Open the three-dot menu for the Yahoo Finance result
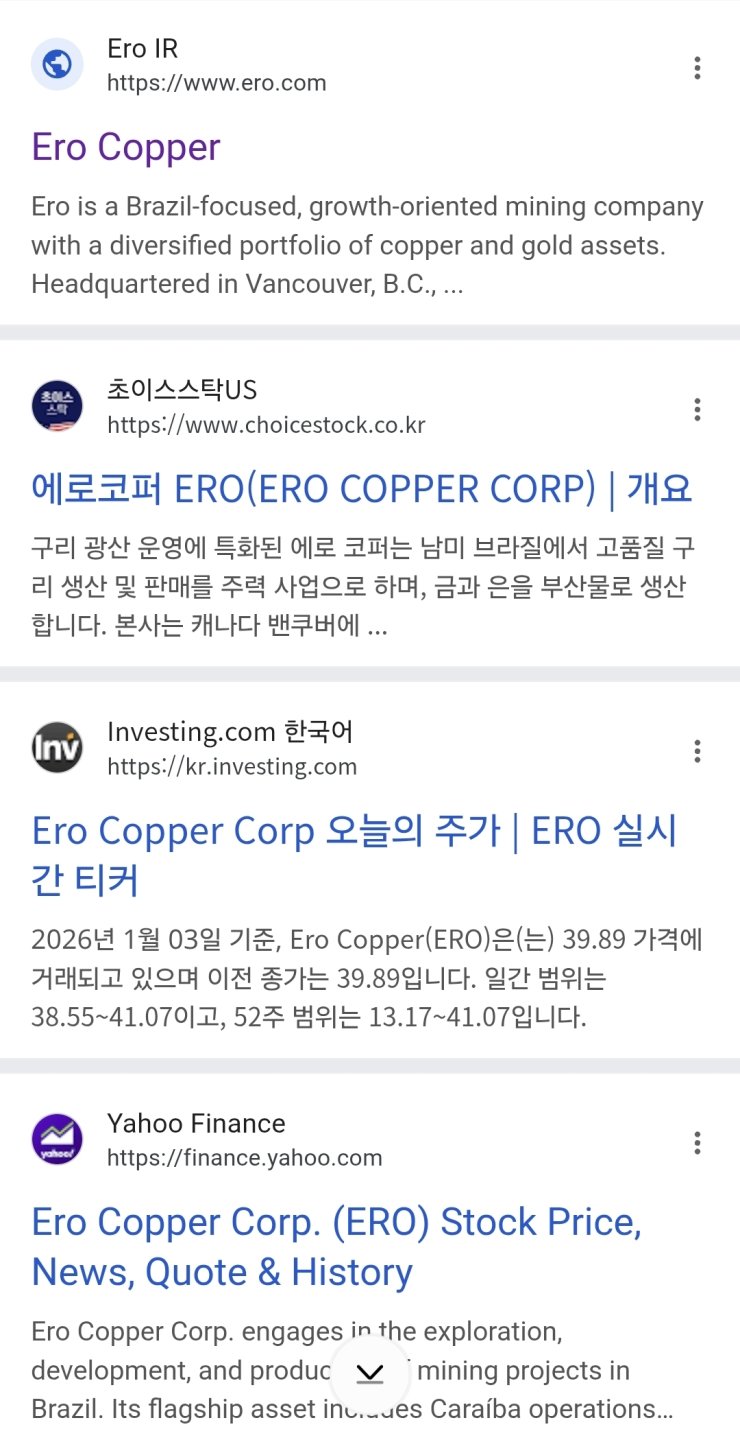The image size is (740, 1440). pyautogui.click(x=697, y=1142)
